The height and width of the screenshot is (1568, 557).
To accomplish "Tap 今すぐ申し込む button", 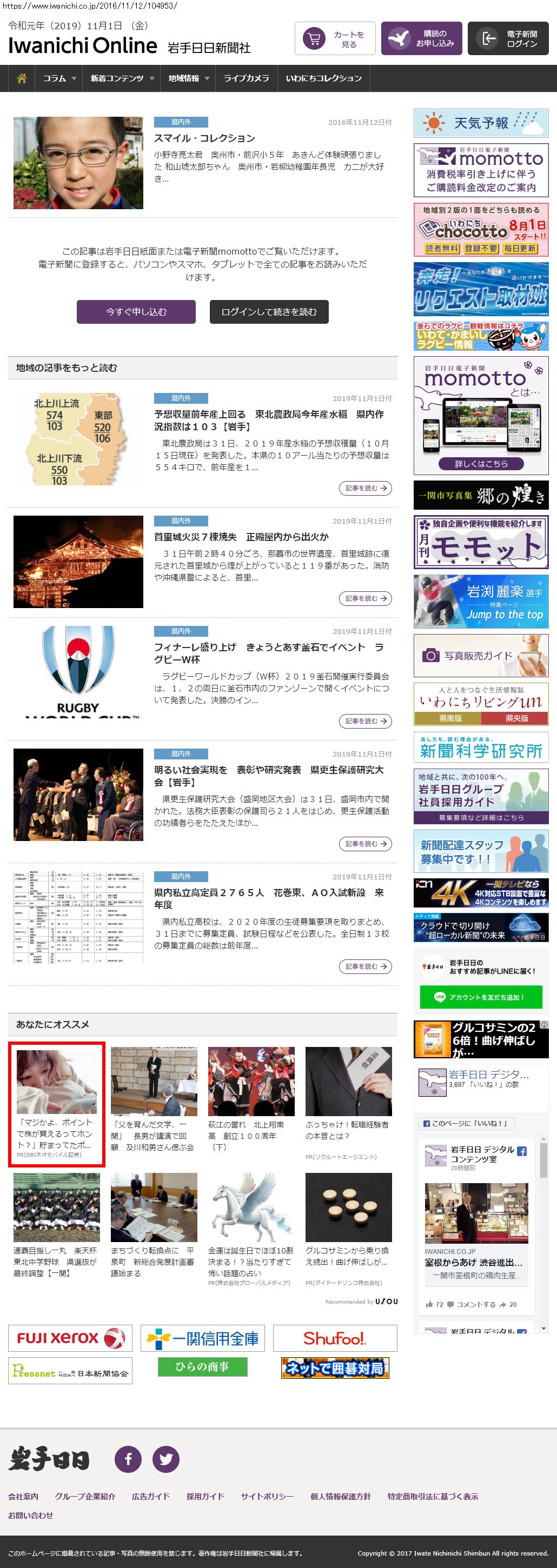I will [136, 312].
